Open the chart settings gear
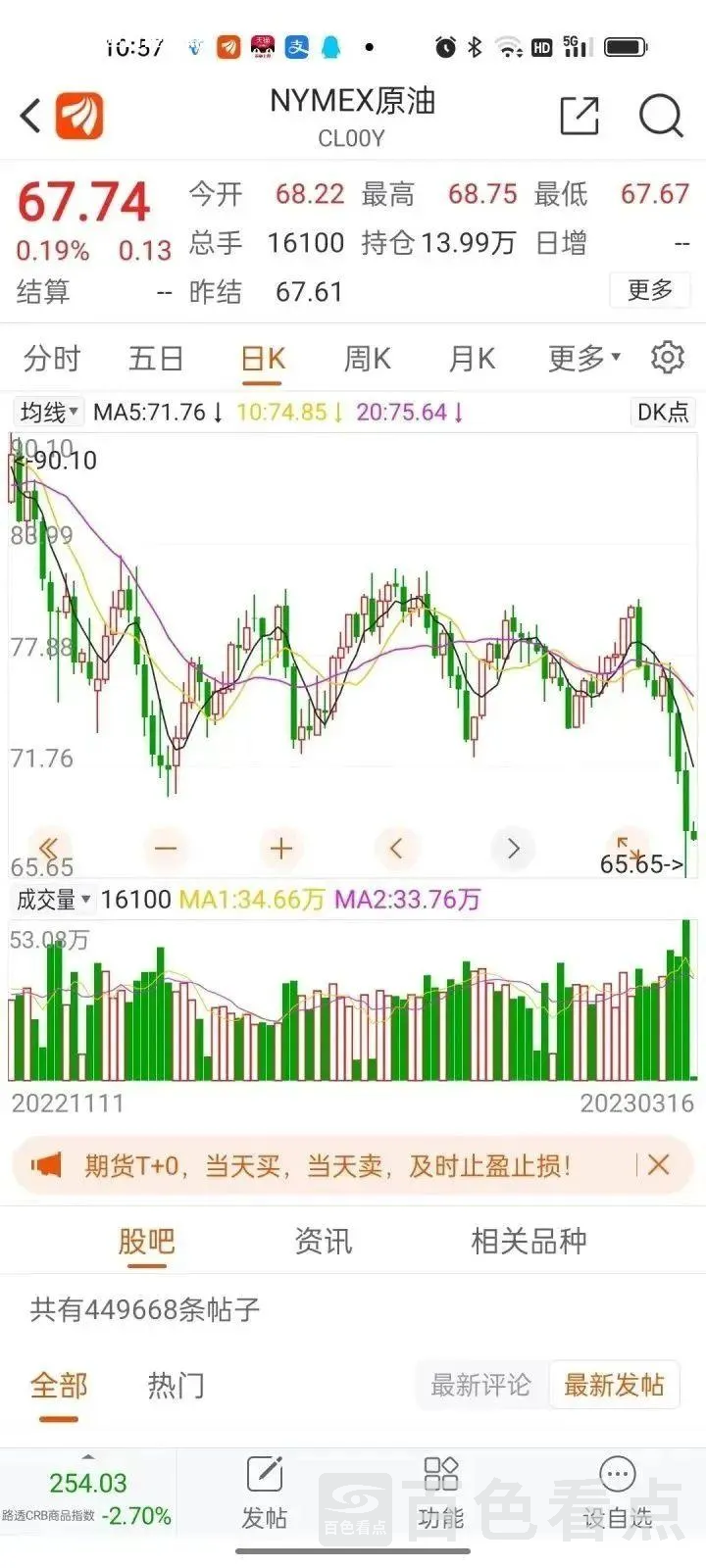 click(669, 358)
